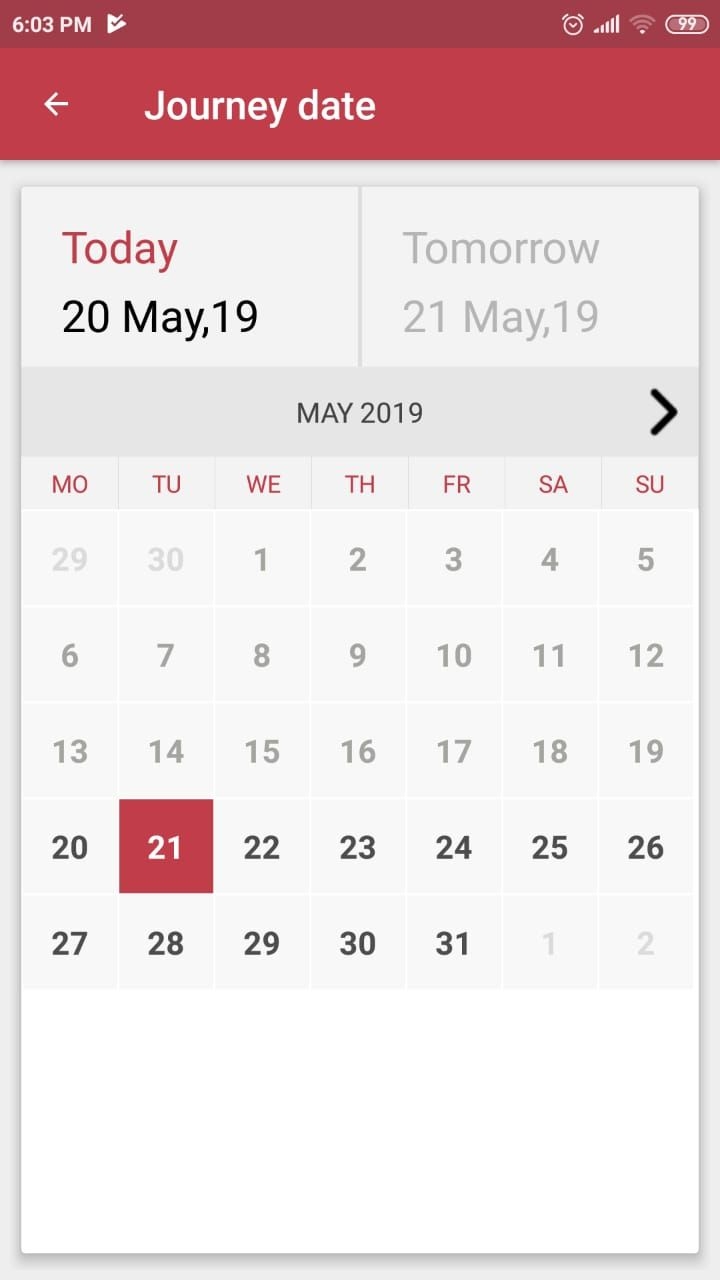Choose 31 May on calendar
The width and height of the screenshot is (720, 1280).
click(454, 943)
